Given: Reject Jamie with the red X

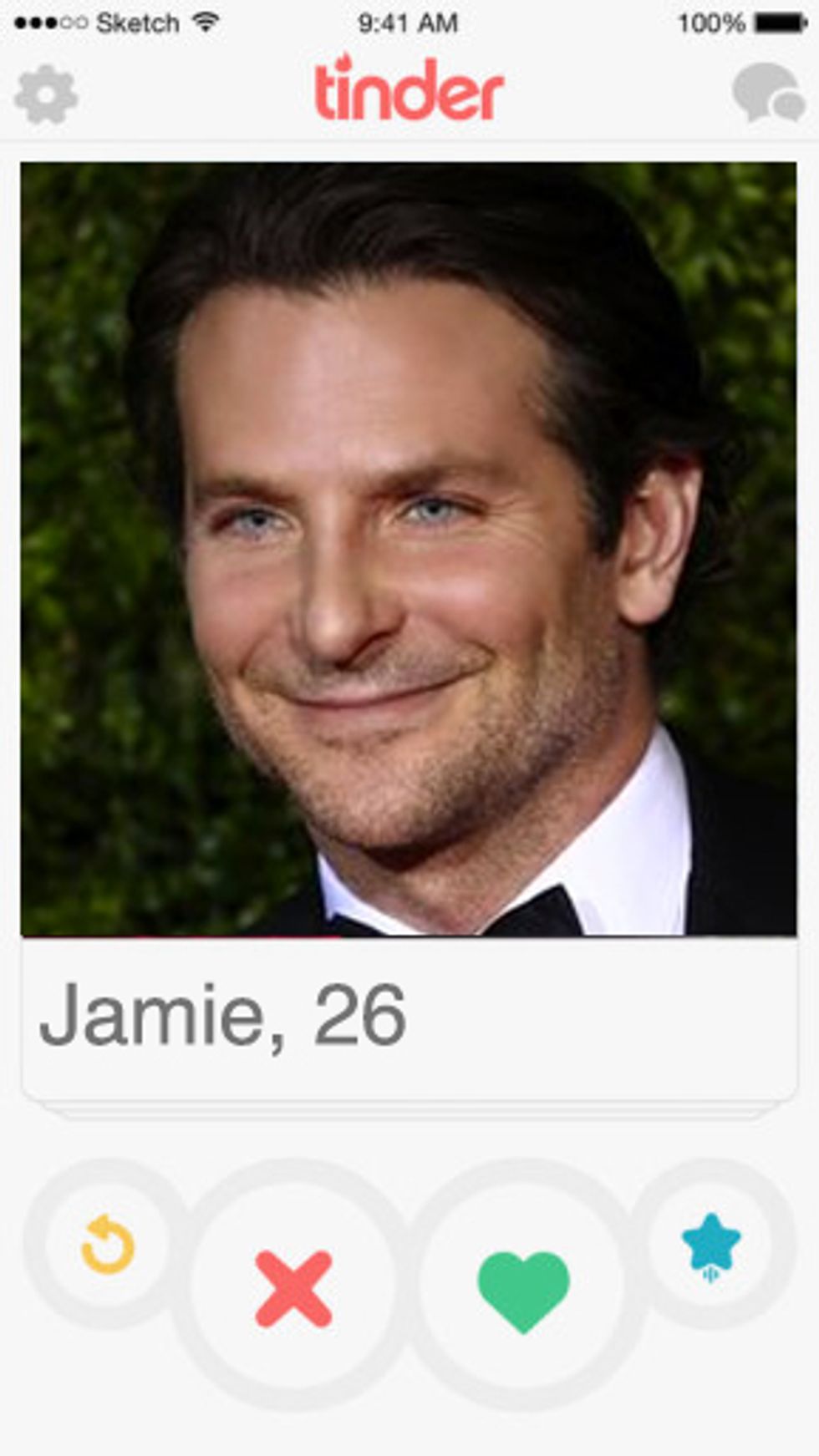Looking at the screenshot, I should pyautogui.click(x=293, y=1289).
